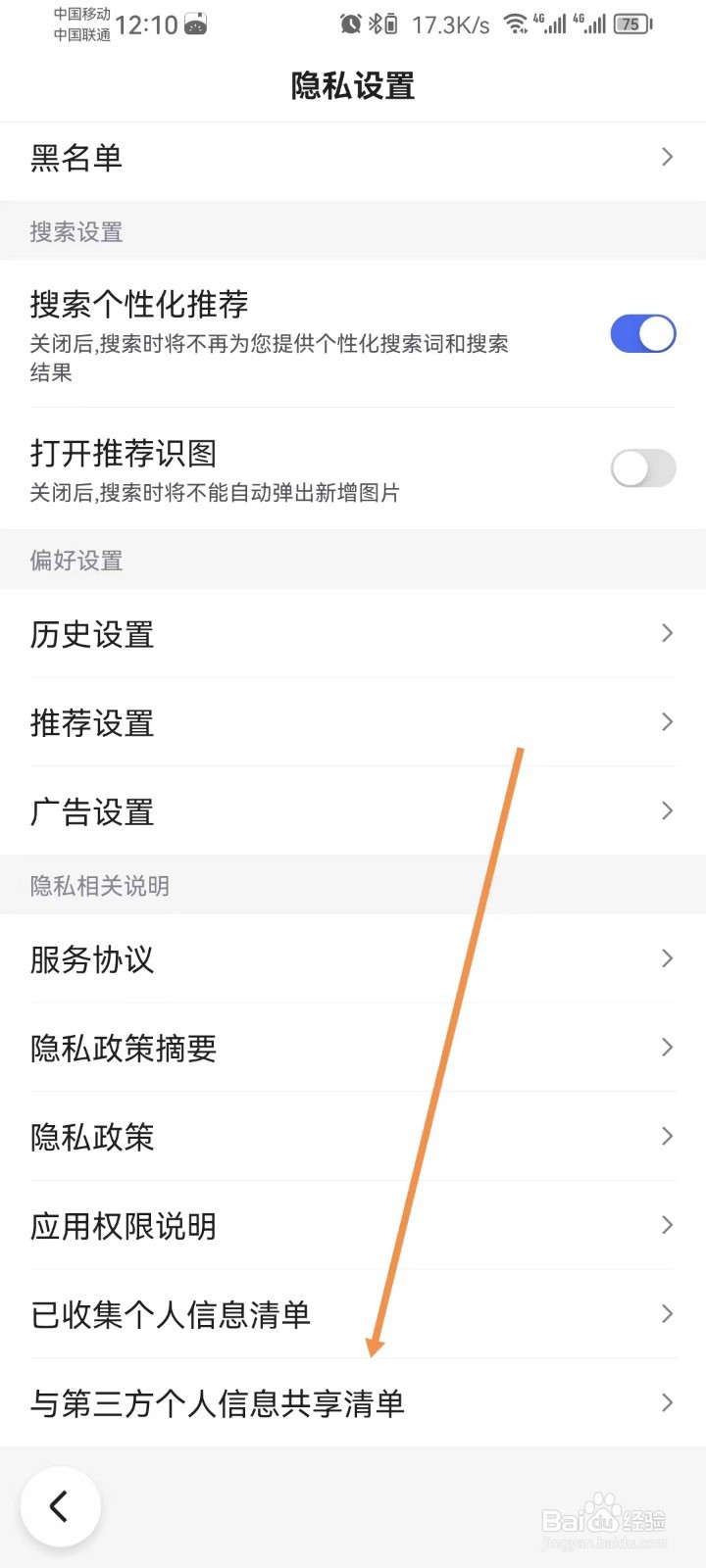Disable the 搜索个性化推荐 switch

642,333
